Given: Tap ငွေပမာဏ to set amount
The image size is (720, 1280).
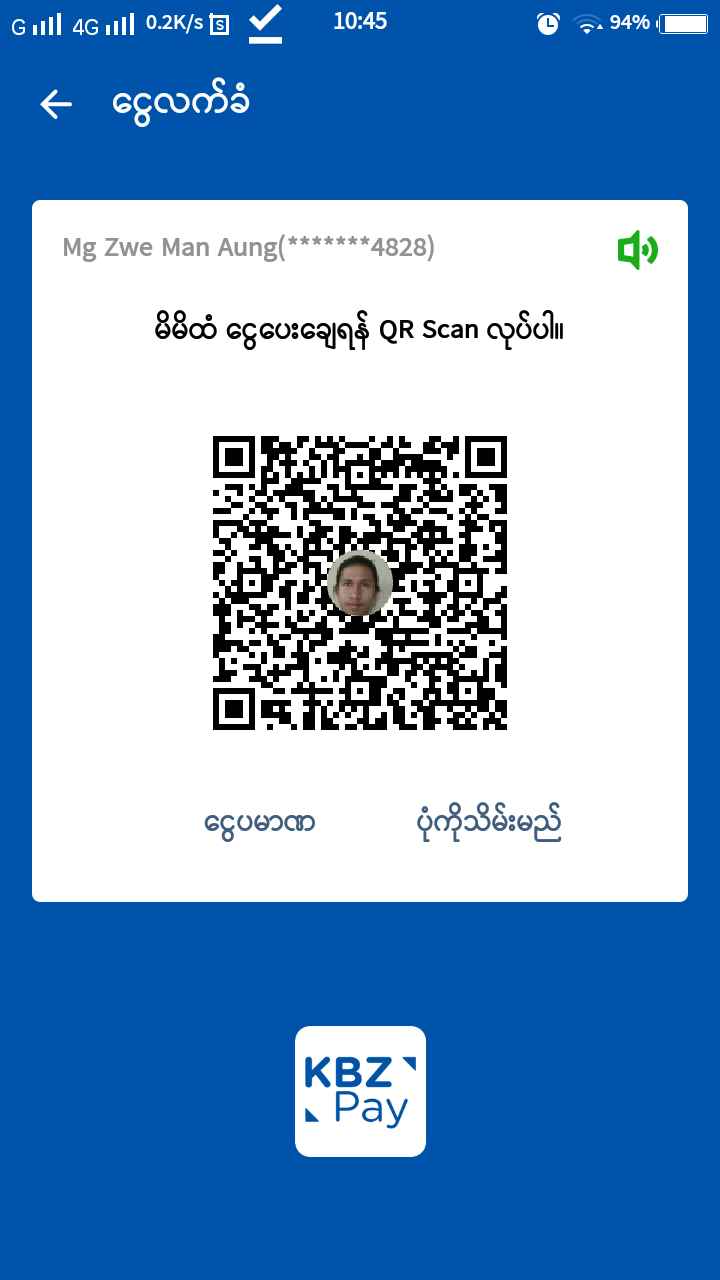Looking at the screenshot, I should 259,823.
